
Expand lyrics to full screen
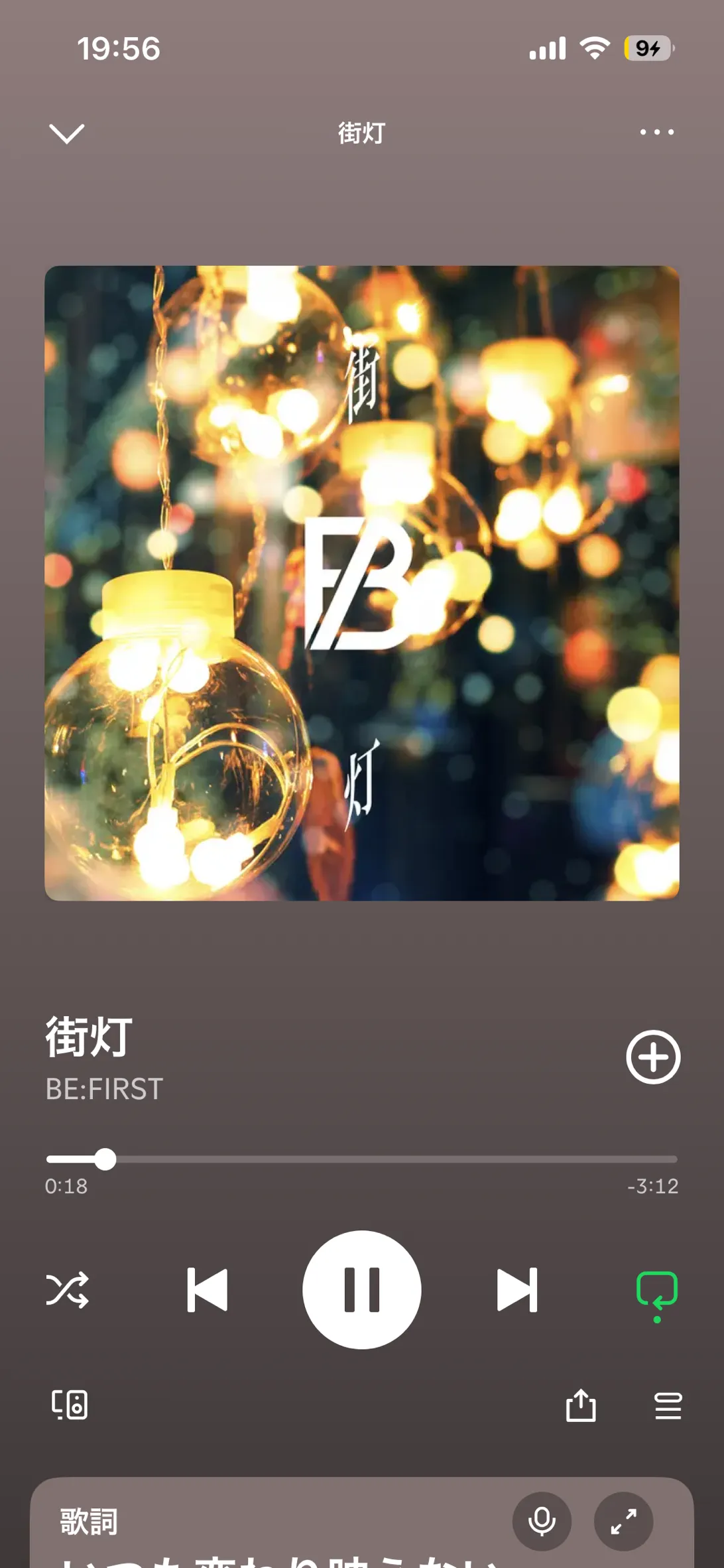tap(623, 1521)
